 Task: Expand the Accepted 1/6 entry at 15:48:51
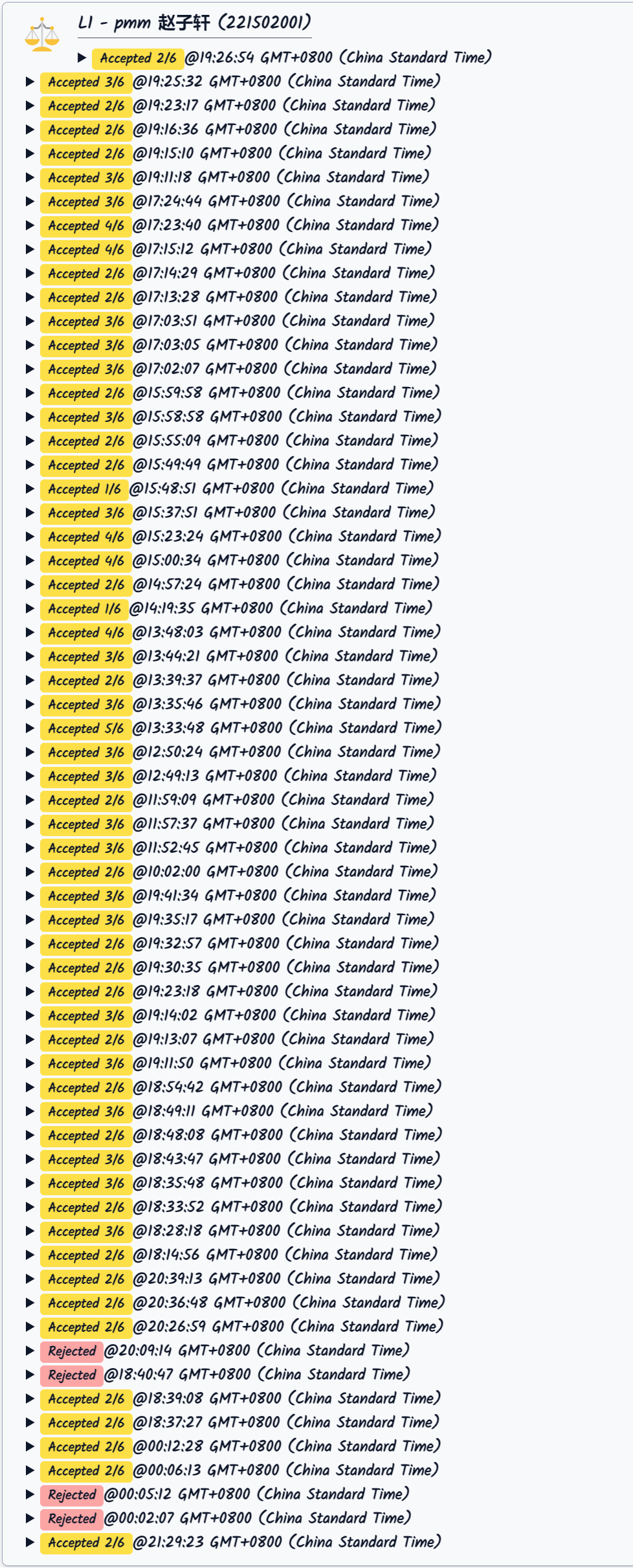click(x=30, y=489)
